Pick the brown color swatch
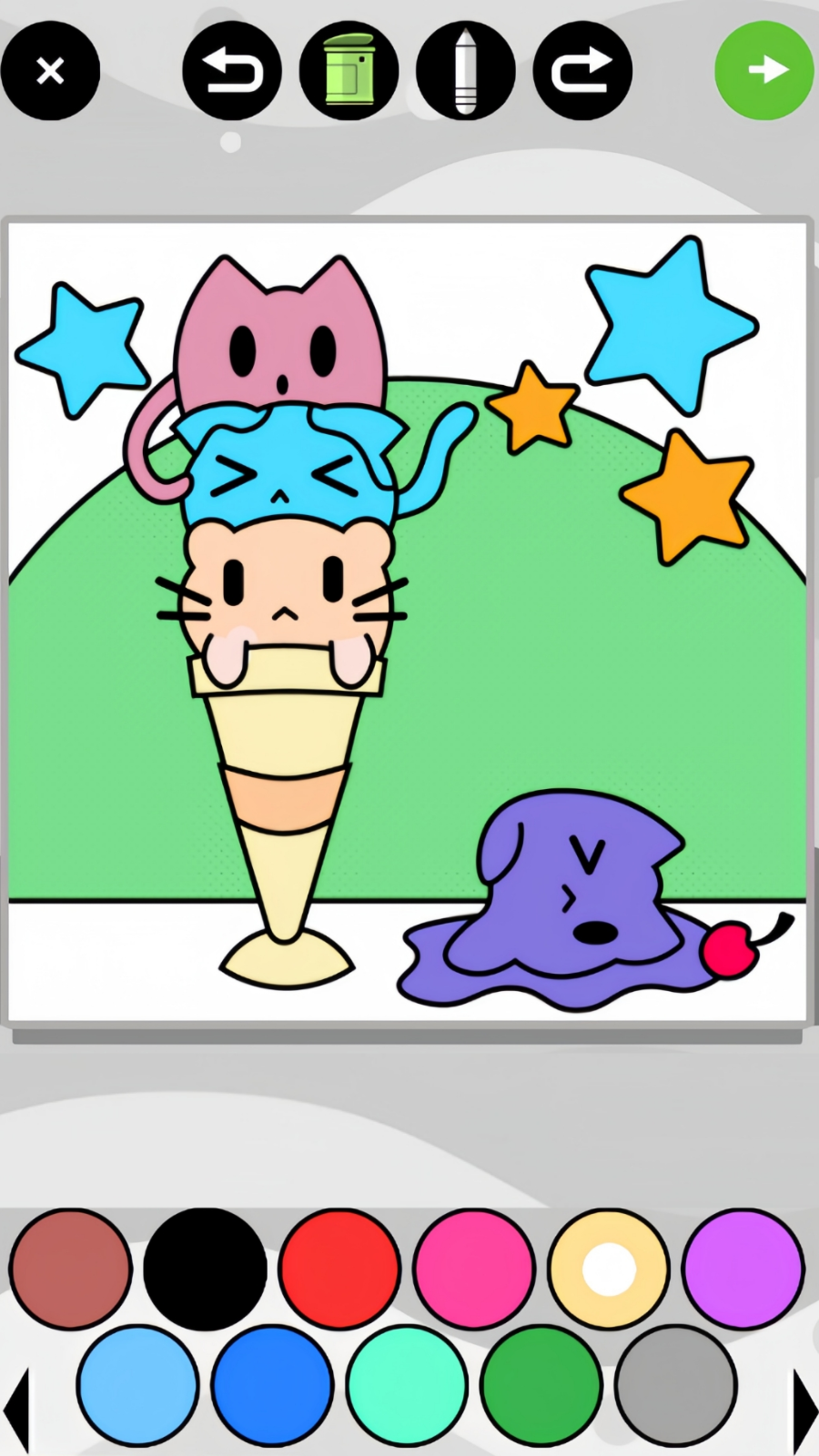Viewport: 819px width, 1456px height. tap(70, 1269)
